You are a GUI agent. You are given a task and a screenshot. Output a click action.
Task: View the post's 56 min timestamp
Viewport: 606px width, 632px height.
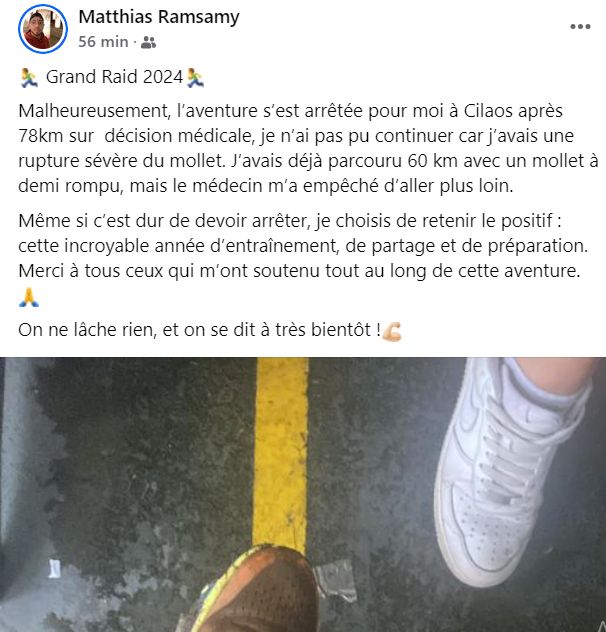103,42
